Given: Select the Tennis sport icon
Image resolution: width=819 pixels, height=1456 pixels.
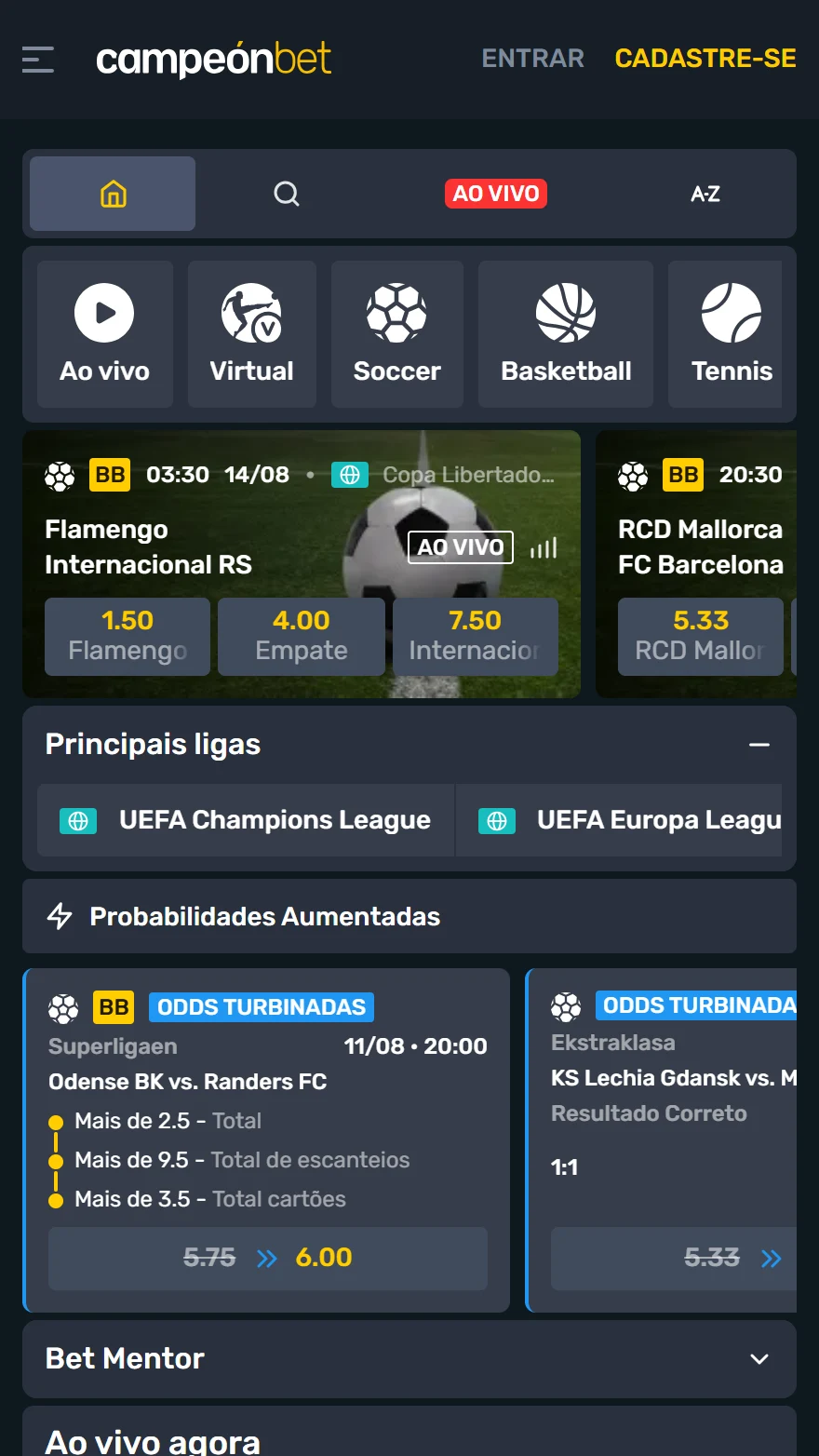Looking at the screenshot, I should [x=732, y=313].
